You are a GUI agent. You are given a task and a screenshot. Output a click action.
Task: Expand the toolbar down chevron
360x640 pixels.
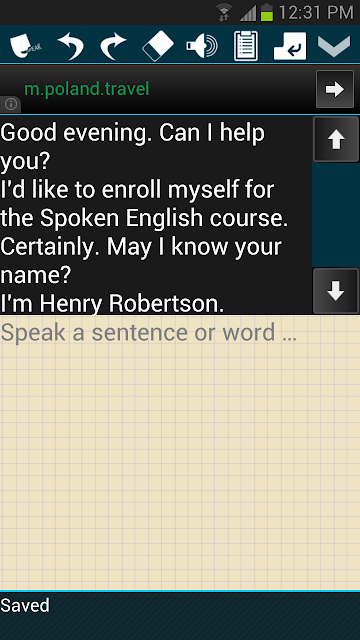(x=334, y=46)
